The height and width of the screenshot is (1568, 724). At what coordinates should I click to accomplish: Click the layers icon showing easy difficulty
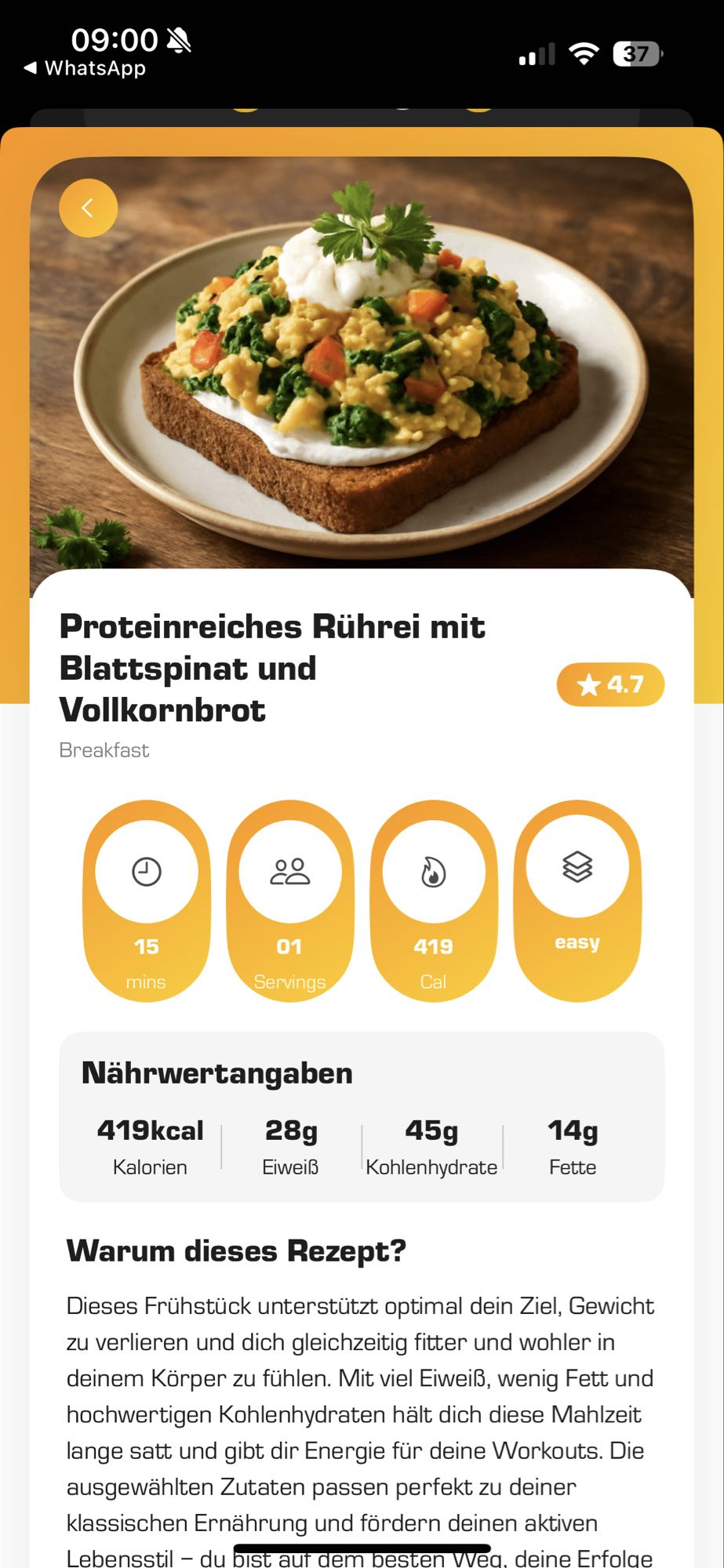(x=577, y=869)
